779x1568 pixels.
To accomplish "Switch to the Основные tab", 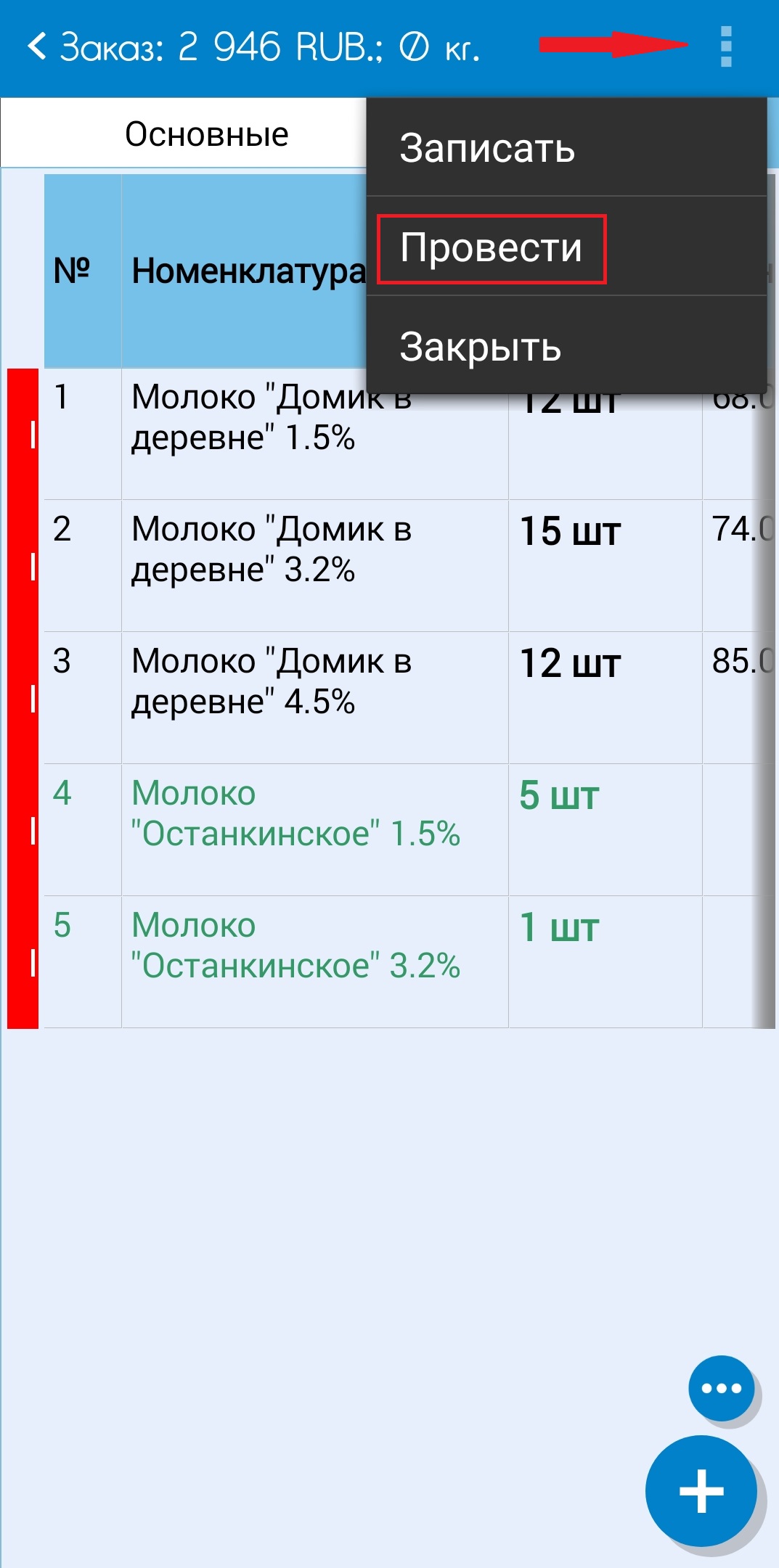I will (206, 134).
